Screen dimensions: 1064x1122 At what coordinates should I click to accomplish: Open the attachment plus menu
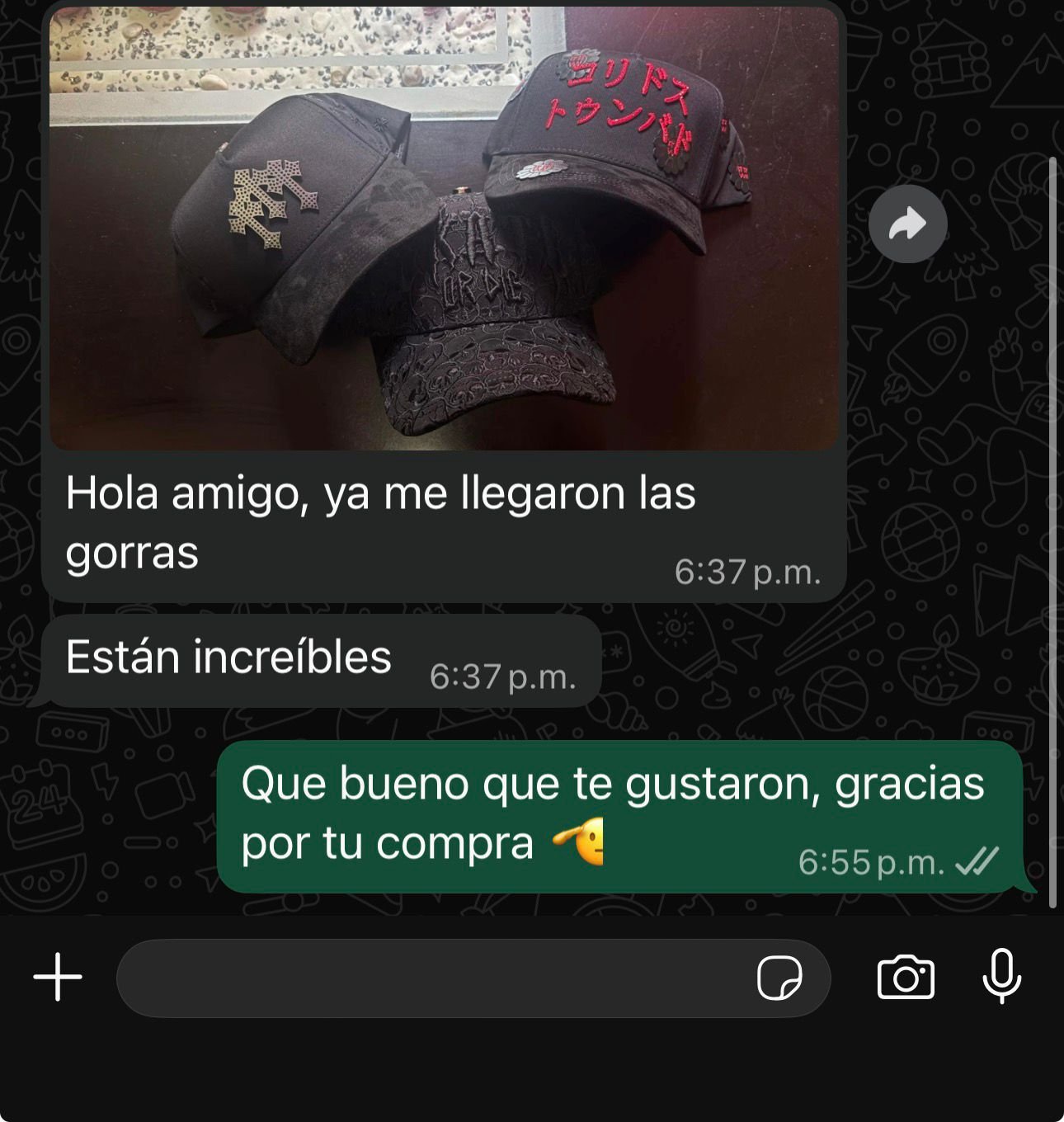(x=58, y=977)
